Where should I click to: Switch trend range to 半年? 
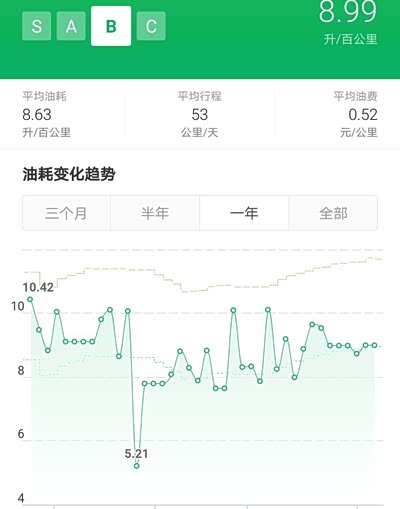(155, 213)
